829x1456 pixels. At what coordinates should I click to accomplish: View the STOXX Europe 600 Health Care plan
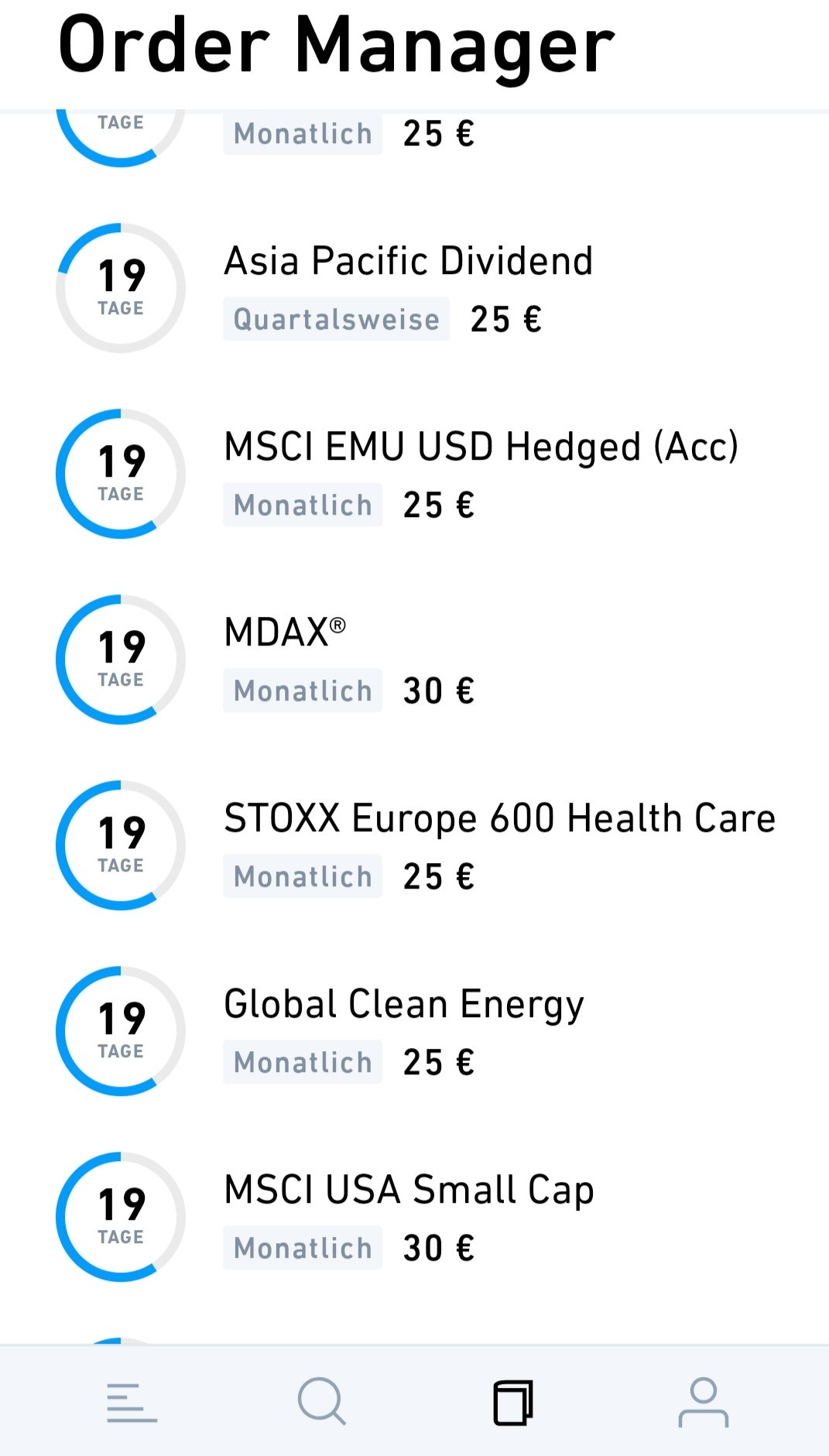[499, 819]
